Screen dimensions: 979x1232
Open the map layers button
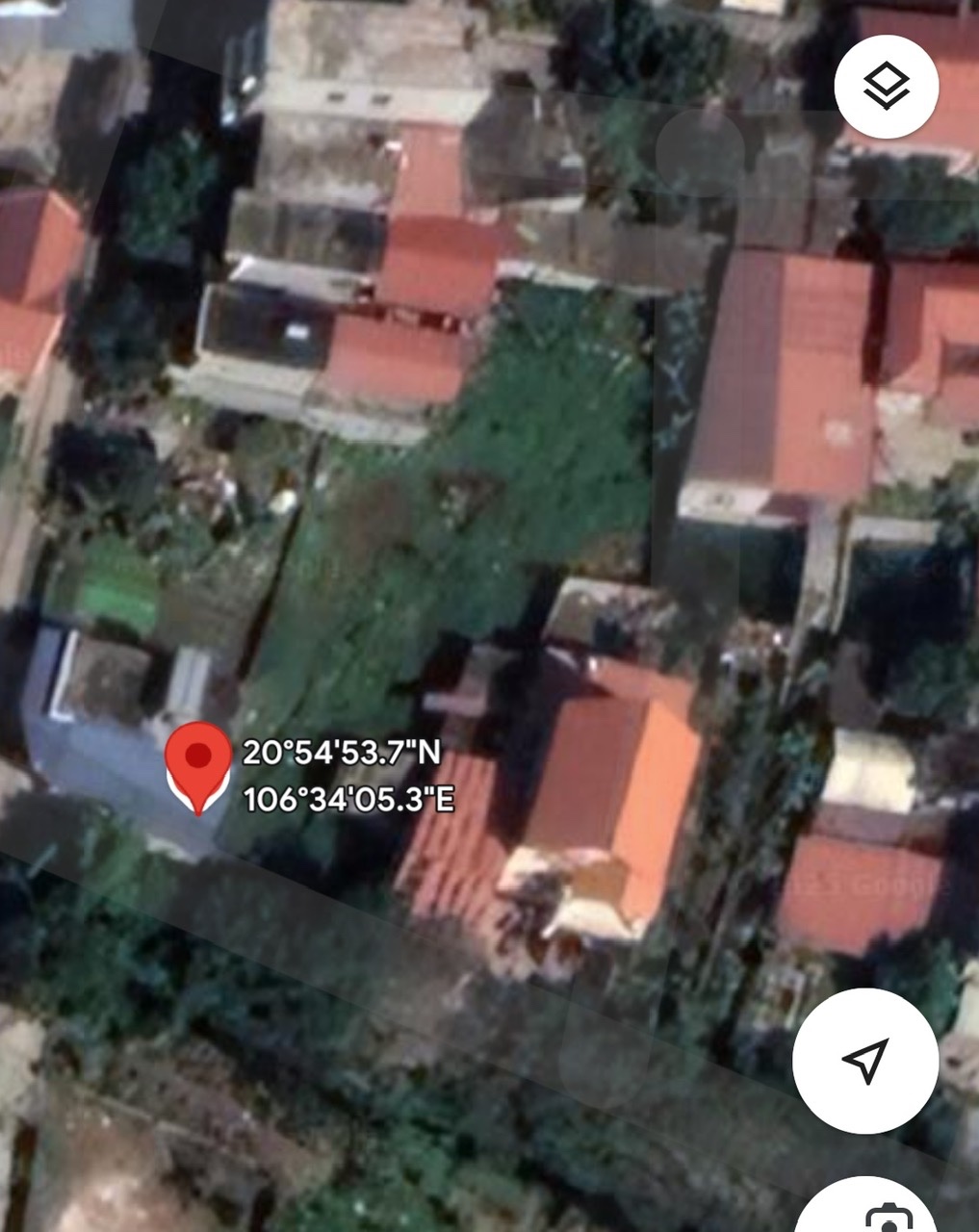[x=886, y=88]
